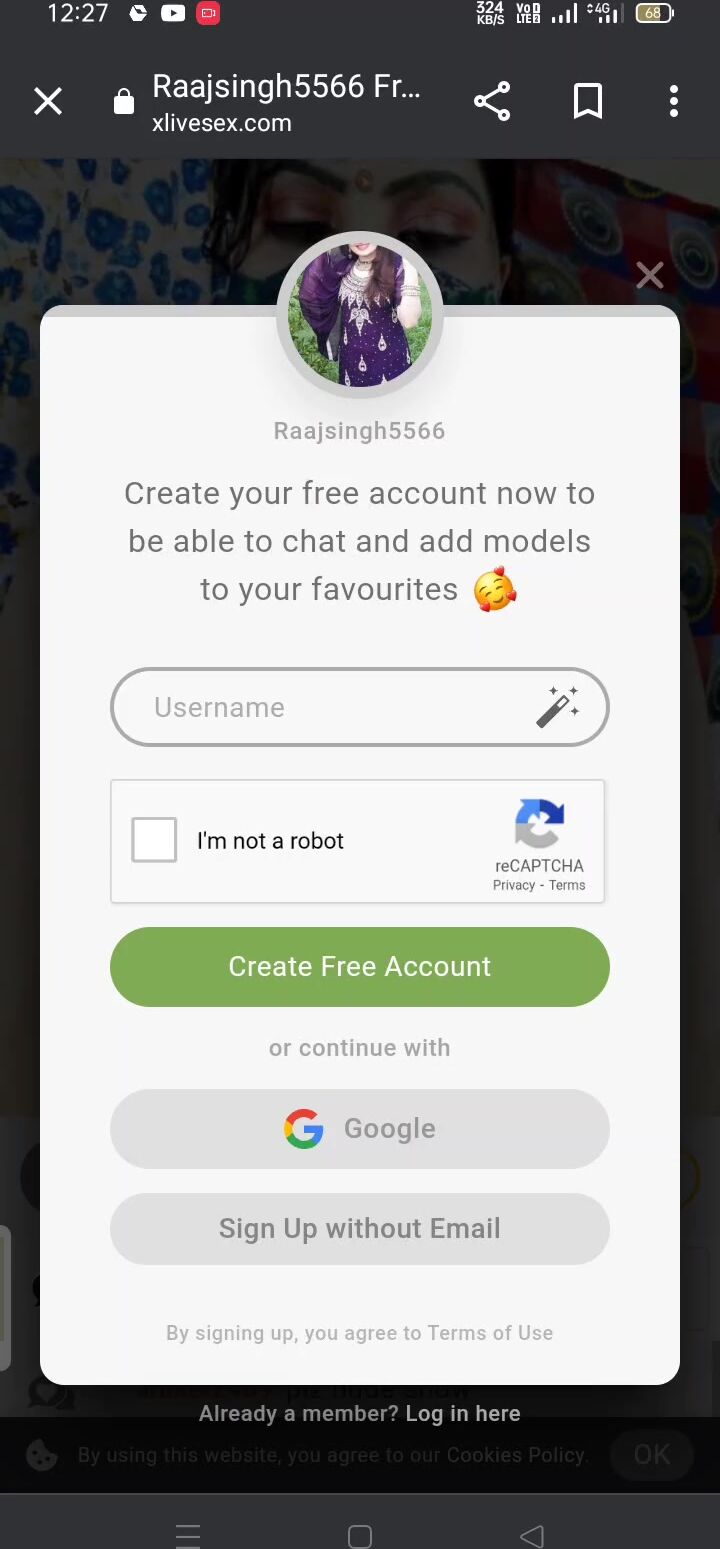Choose Sign Up without Email
Image resolution: width=720 pixels, height=1549 pixels.
pyautogui.click(x=360, y=1229)
